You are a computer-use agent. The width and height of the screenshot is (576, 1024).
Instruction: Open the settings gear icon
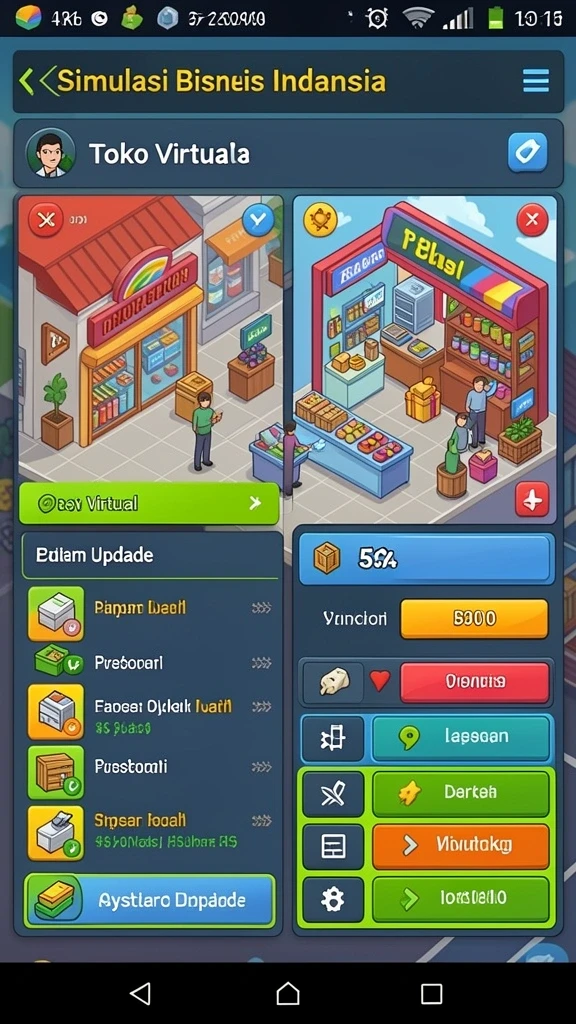pyautogui.click(x=333, y=900)
